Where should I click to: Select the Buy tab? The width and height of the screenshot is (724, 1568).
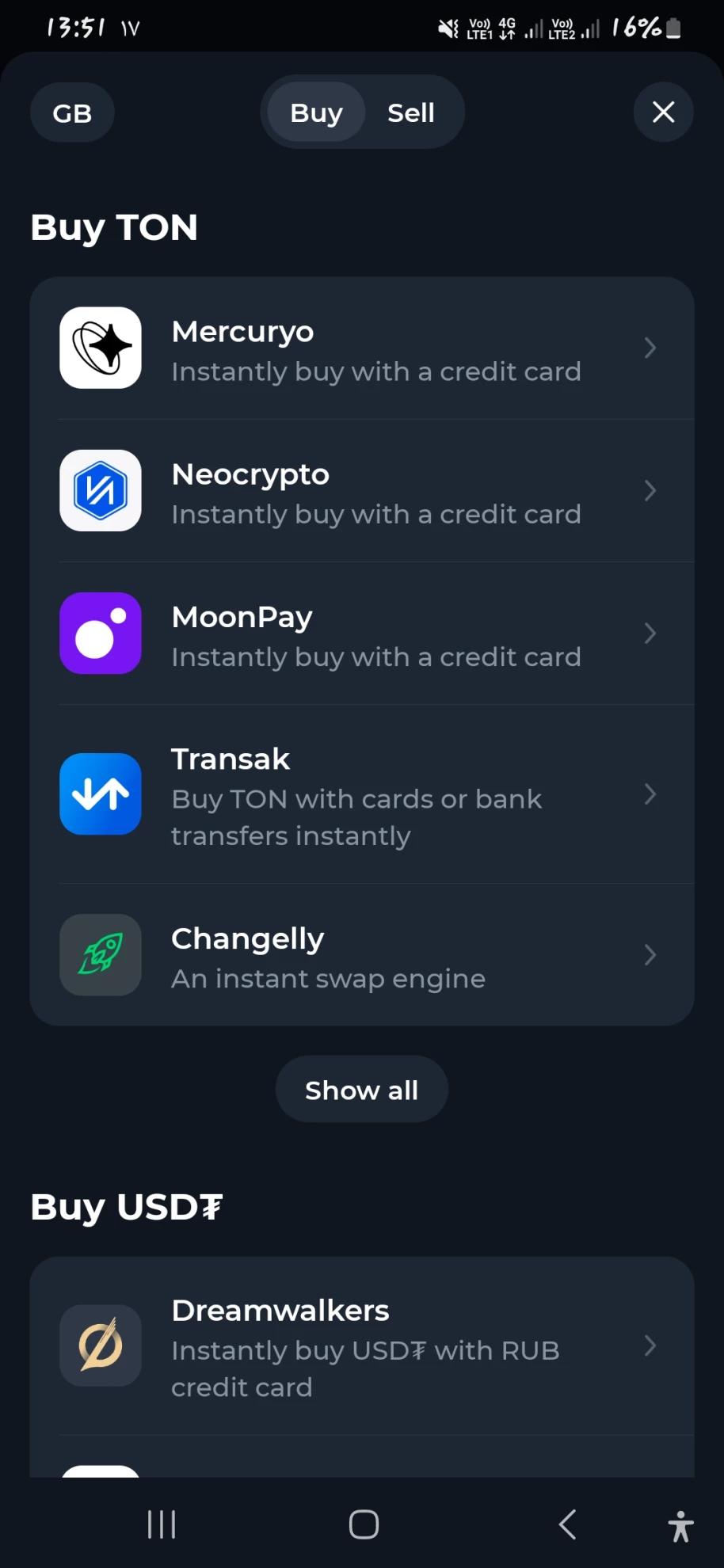(x=316, y=113)
